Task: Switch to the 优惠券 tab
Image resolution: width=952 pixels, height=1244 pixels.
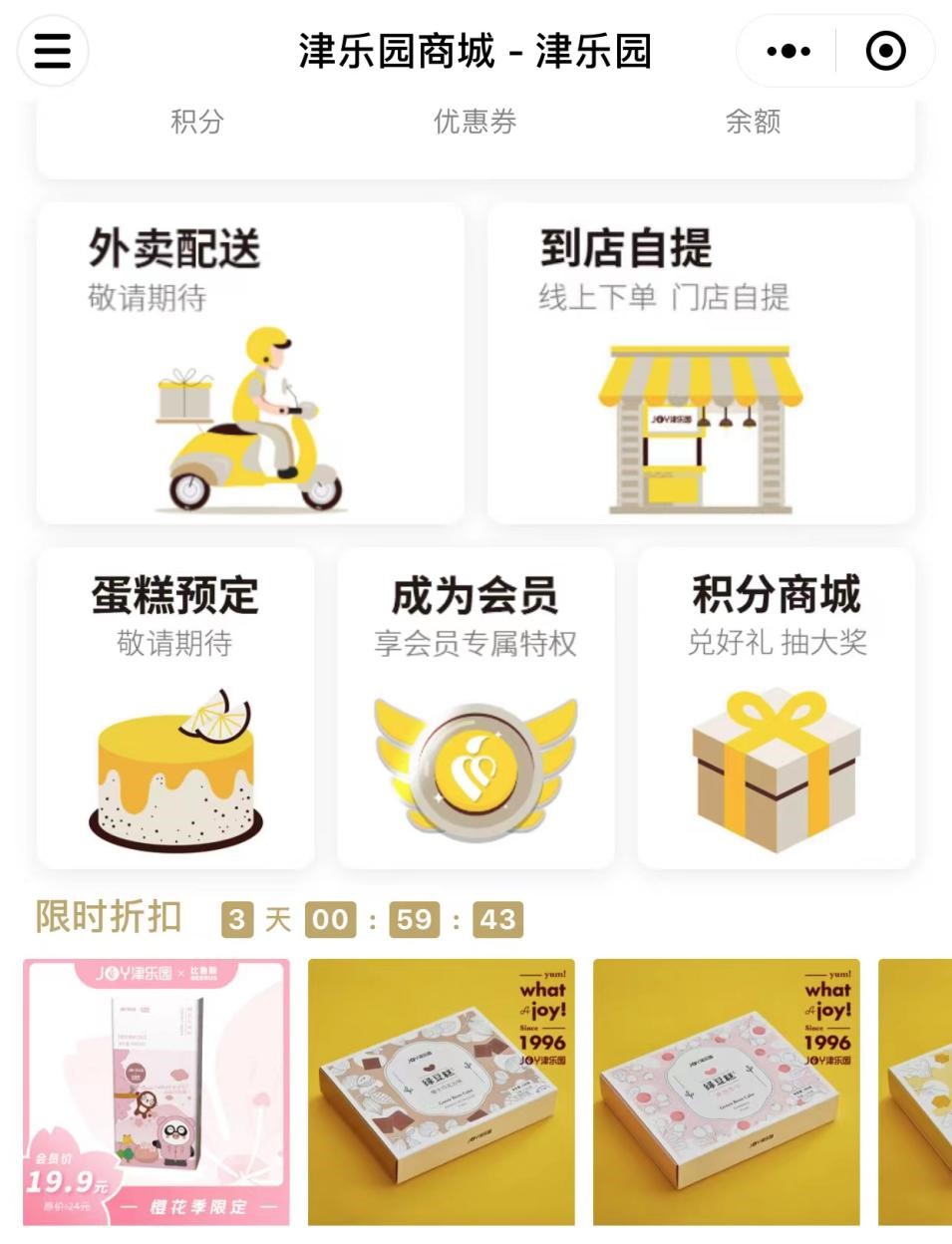Action: tap(476, 122)
